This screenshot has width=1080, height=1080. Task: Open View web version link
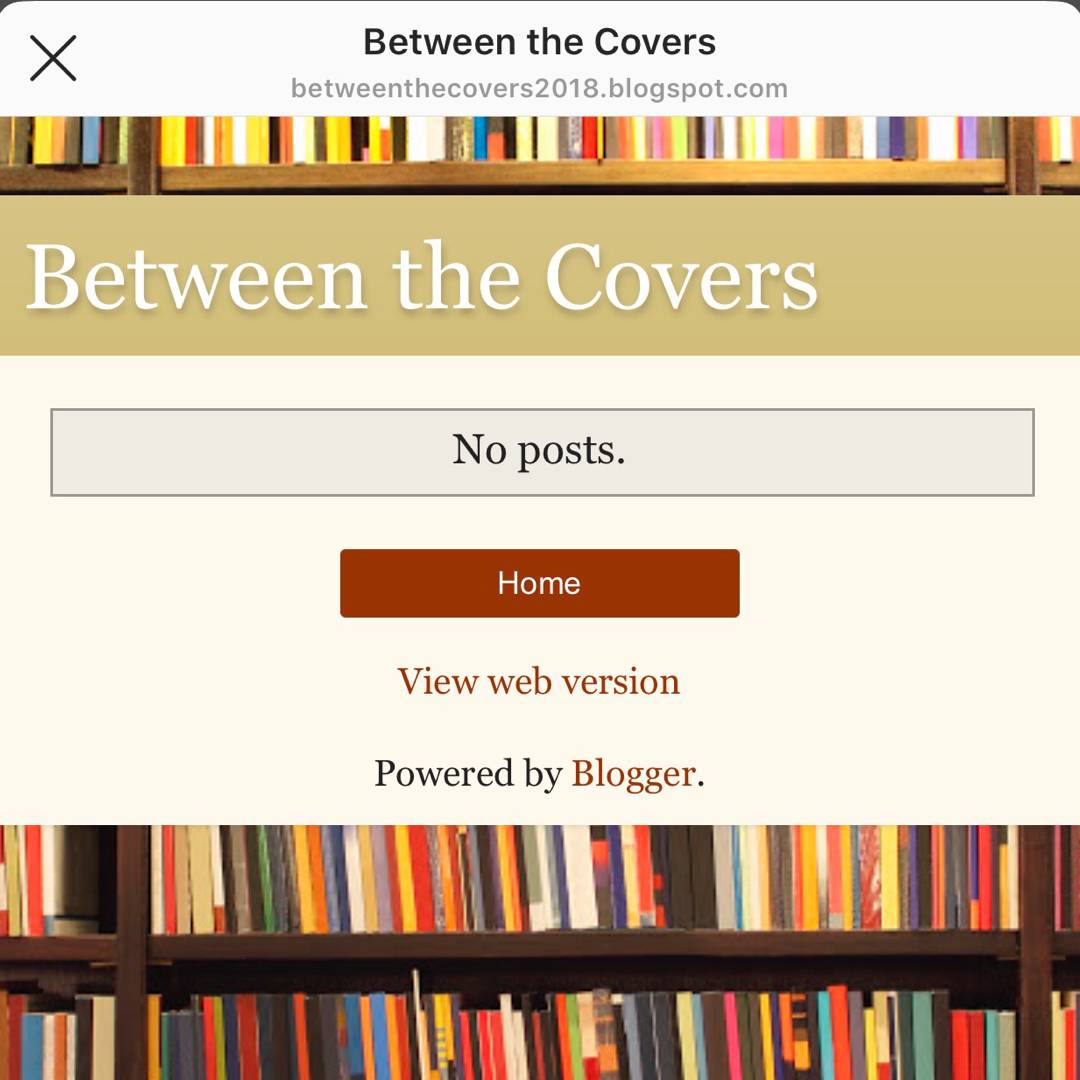tap(539, 682)
